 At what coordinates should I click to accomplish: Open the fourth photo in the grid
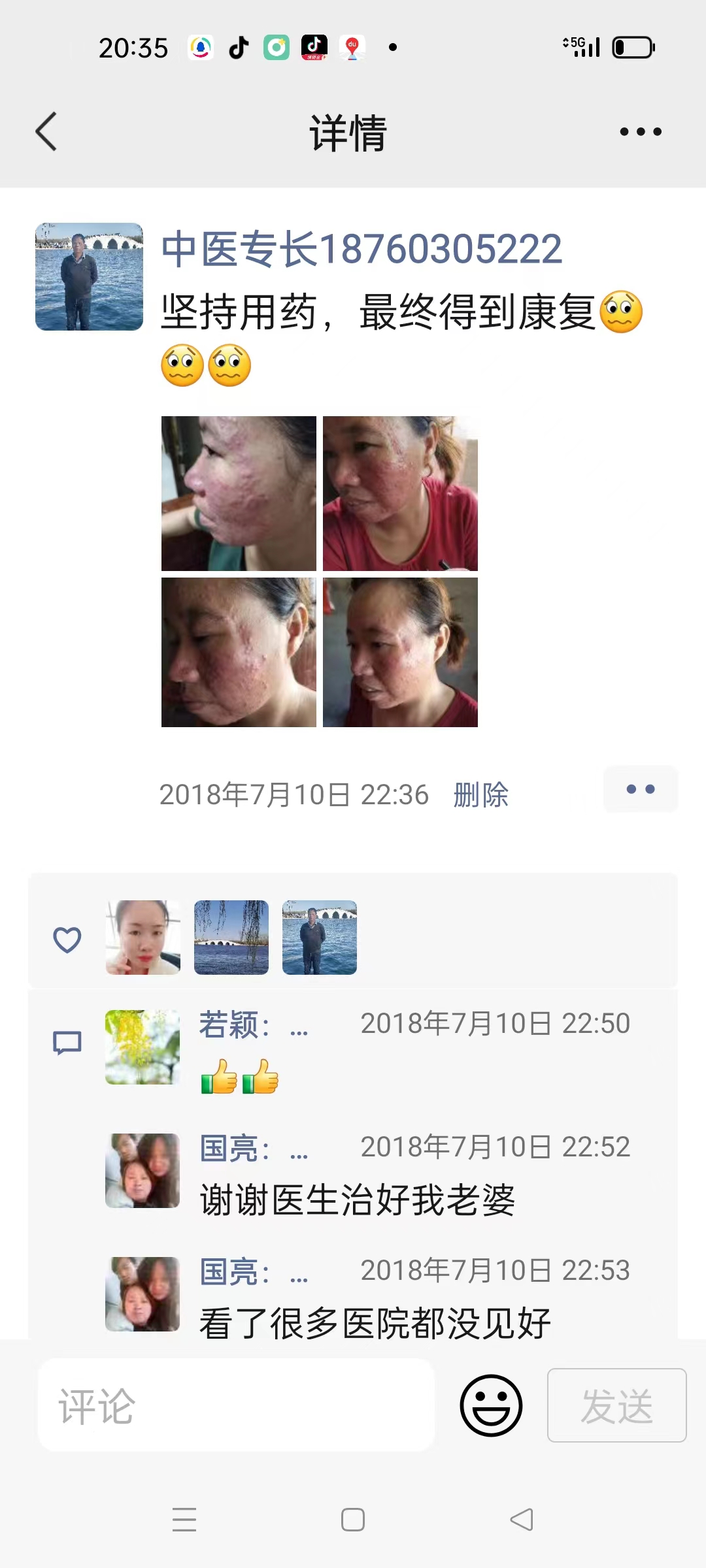coord(400,652)
